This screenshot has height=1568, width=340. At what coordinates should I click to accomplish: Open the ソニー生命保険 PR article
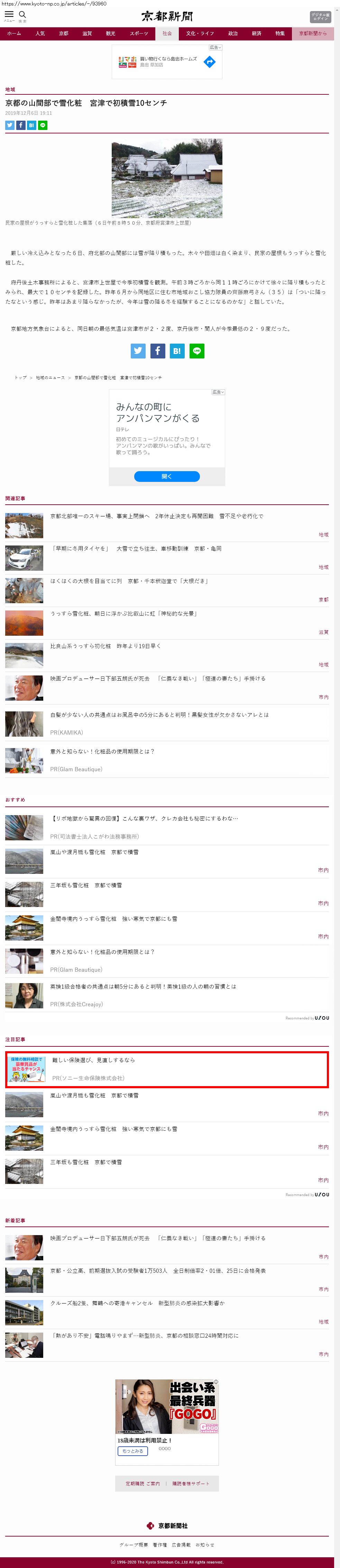pyautogui.click(x=94, y=1060)
